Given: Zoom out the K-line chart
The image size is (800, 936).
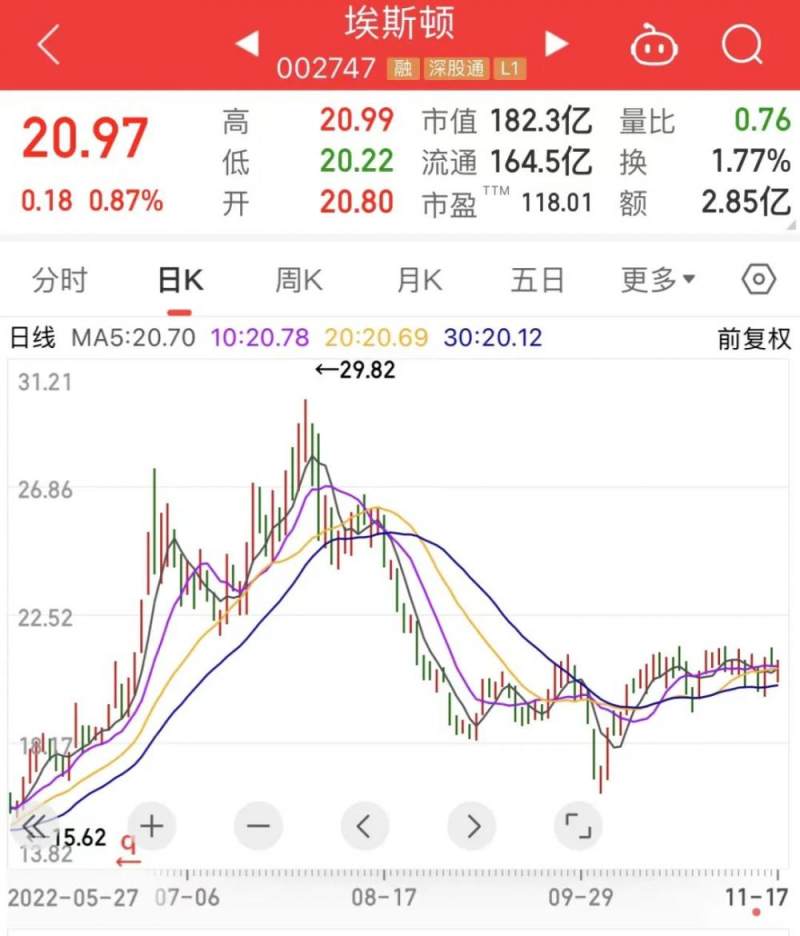Looking at the screenshot, I should click(259, 826).
